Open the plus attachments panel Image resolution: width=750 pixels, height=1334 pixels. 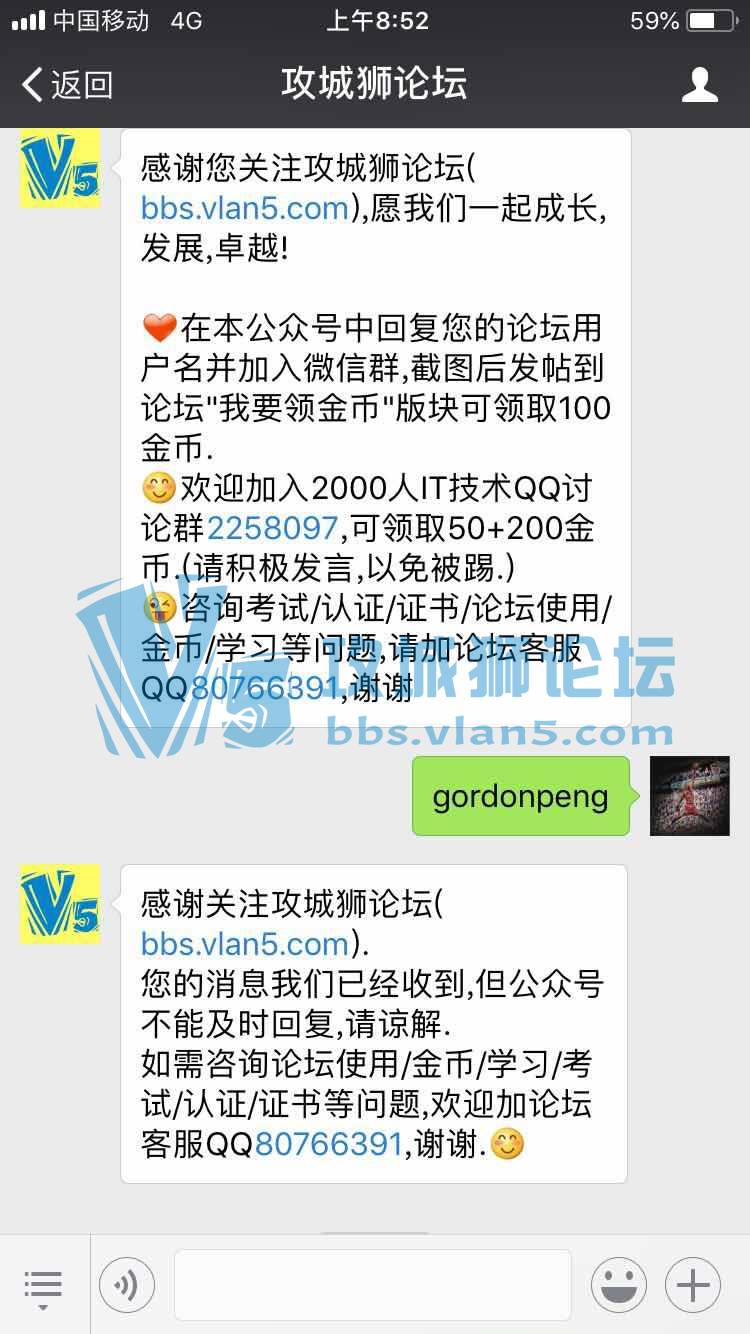pos(692,1285)
